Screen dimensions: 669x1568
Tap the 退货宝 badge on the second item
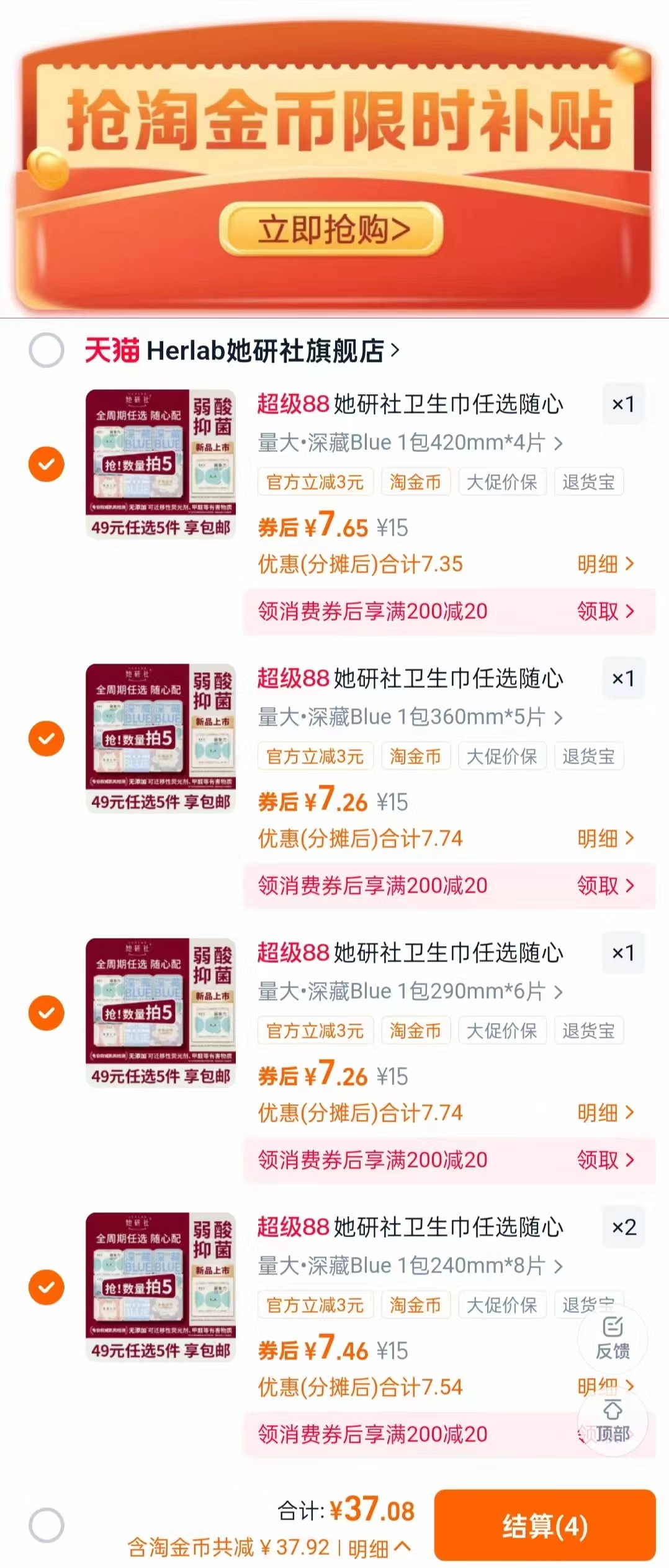click(x=588, y=756)
